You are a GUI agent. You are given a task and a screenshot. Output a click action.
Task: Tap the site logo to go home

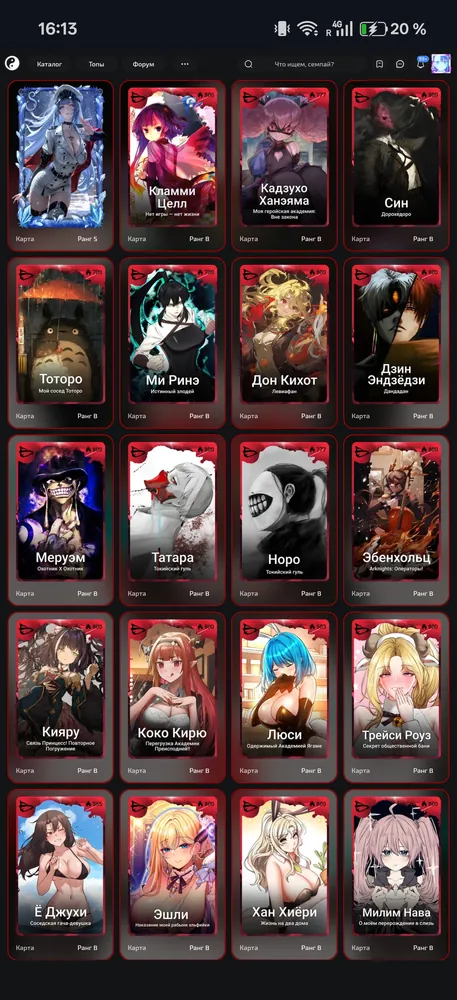12,64
